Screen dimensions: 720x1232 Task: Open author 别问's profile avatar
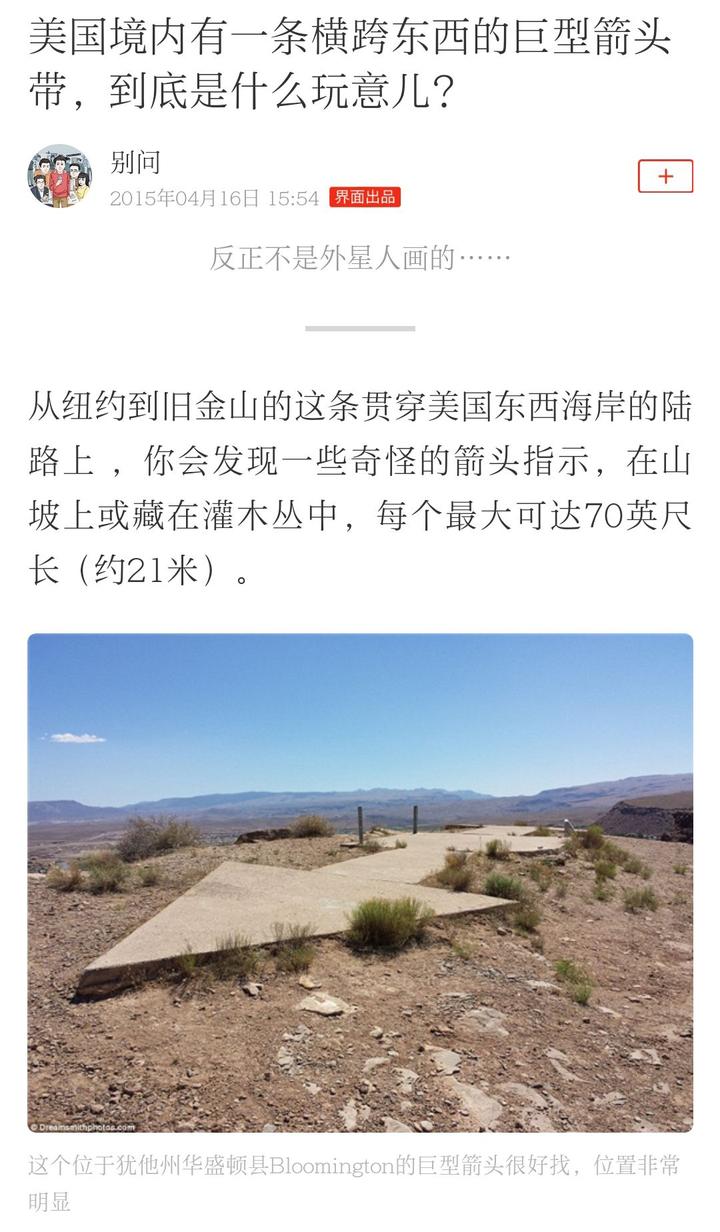point(59,176)
